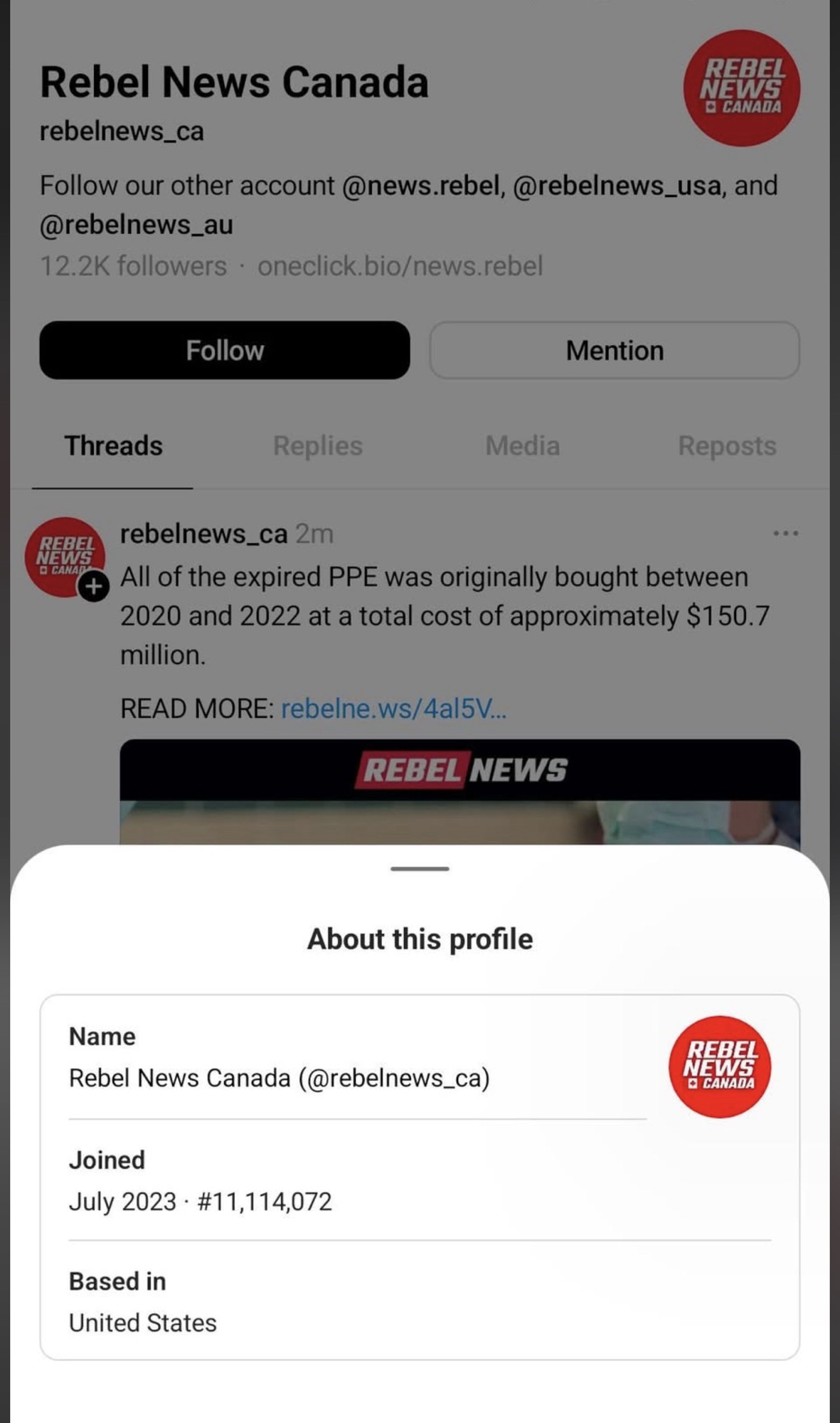Screen dimensions: 840x1423
Task: Open the oneclick.bio/news.rebel link
Action: point(400,266)
